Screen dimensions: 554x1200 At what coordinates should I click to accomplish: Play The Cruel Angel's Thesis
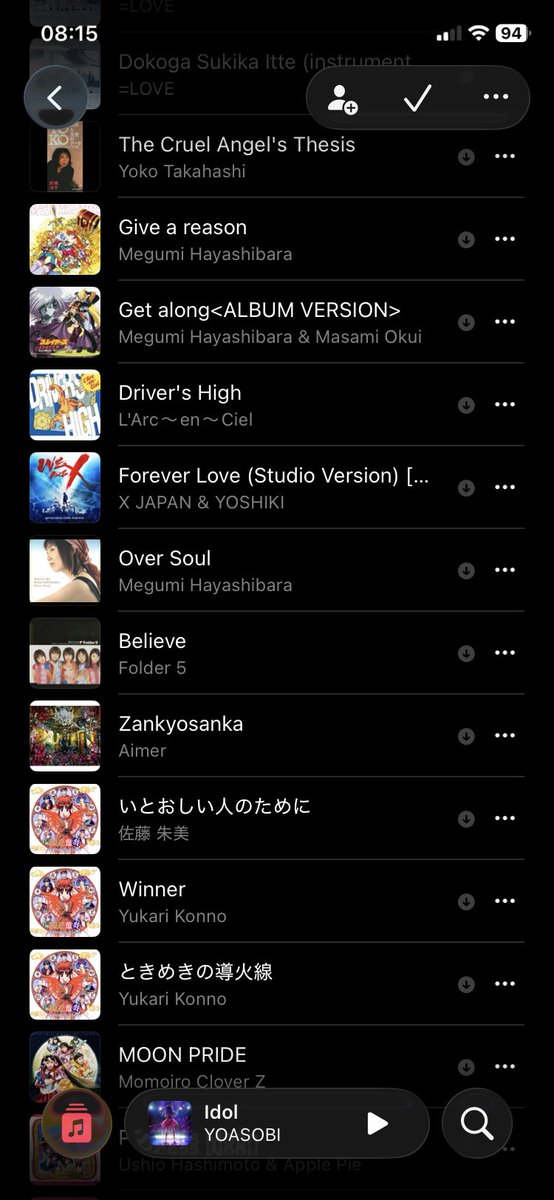[276, 157]
